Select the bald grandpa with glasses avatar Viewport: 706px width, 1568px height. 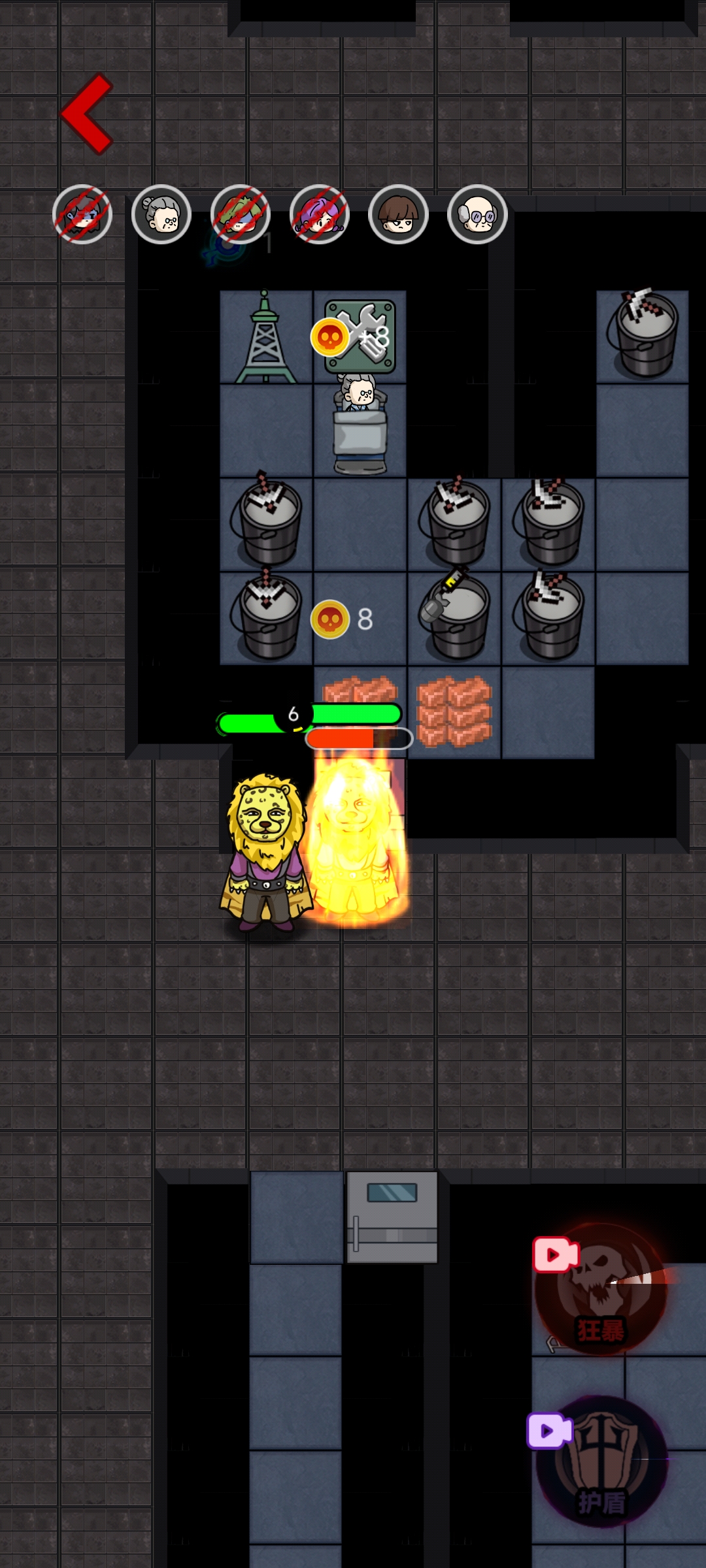[477, 214]
